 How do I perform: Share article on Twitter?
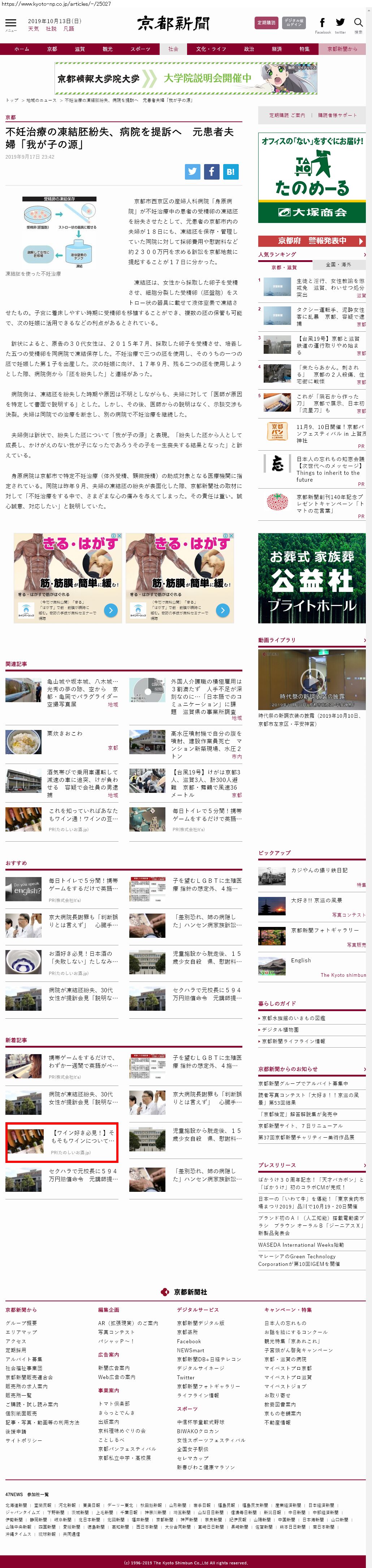point(193,172)
